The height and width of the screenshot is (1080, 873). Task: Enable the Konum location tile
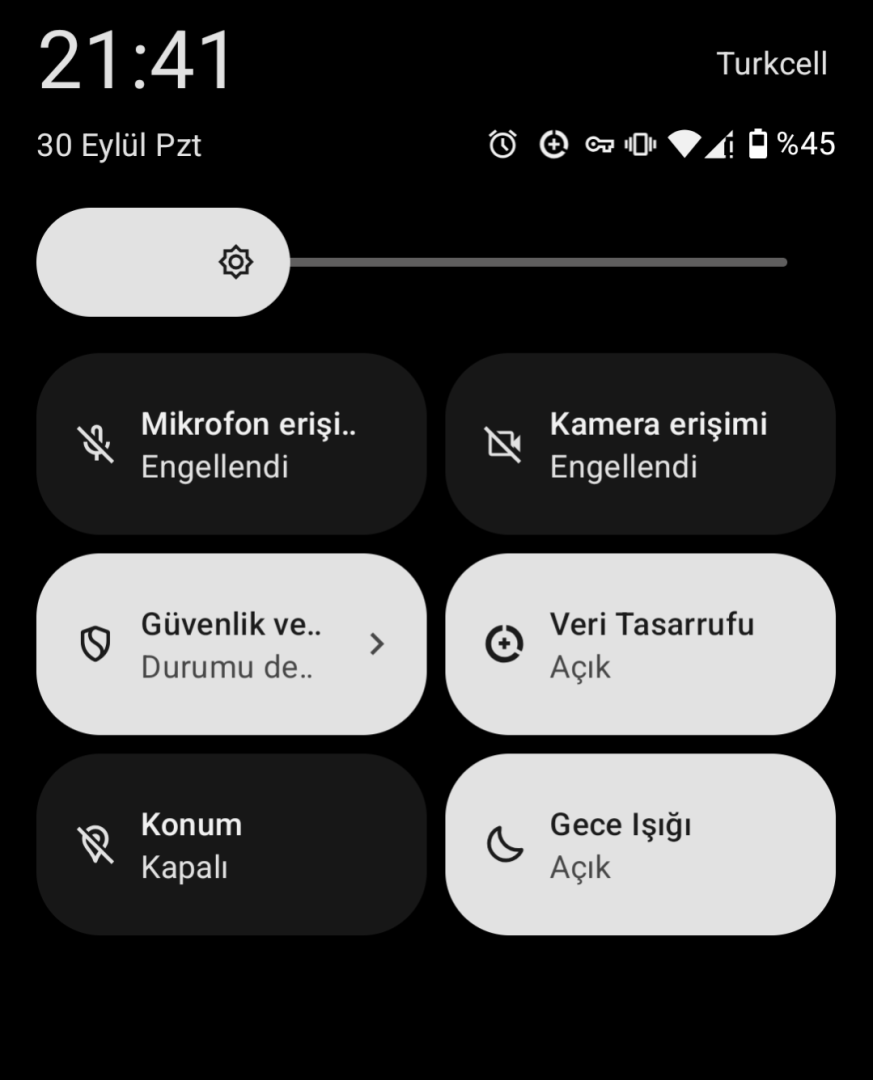point(231,844)
